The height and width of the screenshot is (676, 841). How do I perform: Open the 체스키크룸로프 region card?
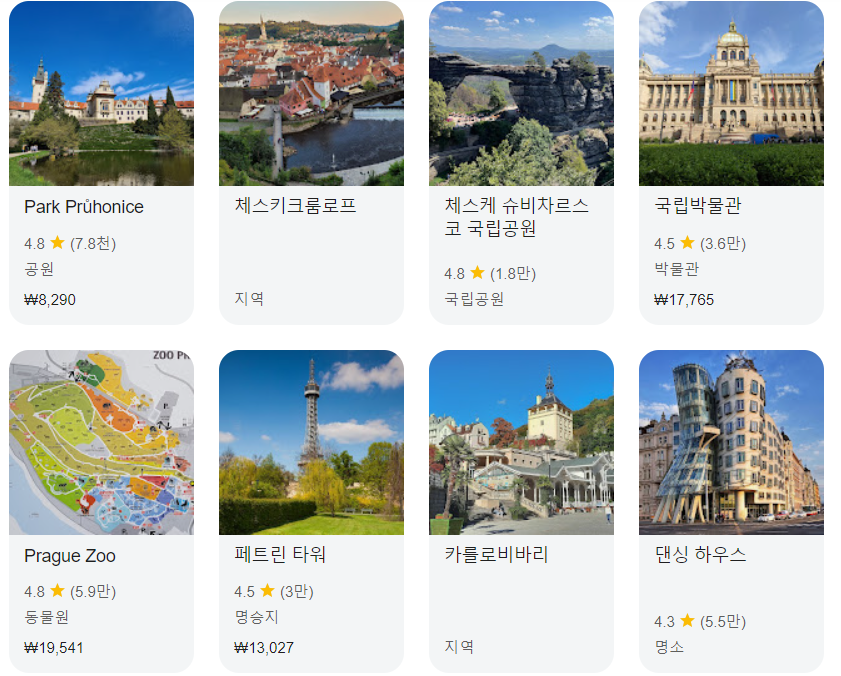coord(311,163)
